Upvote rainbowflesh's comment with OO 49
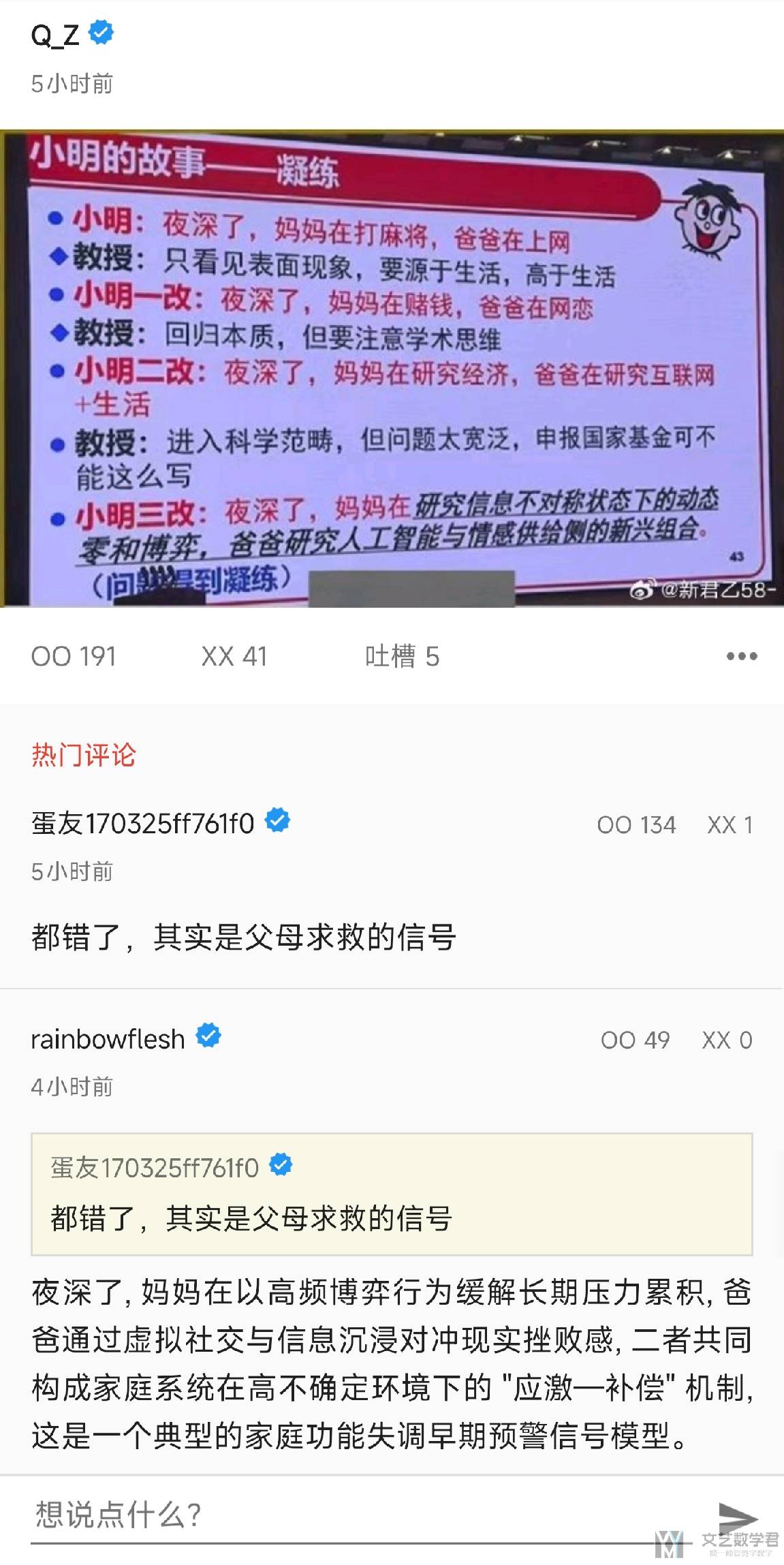 click(x=635, y=1040)
